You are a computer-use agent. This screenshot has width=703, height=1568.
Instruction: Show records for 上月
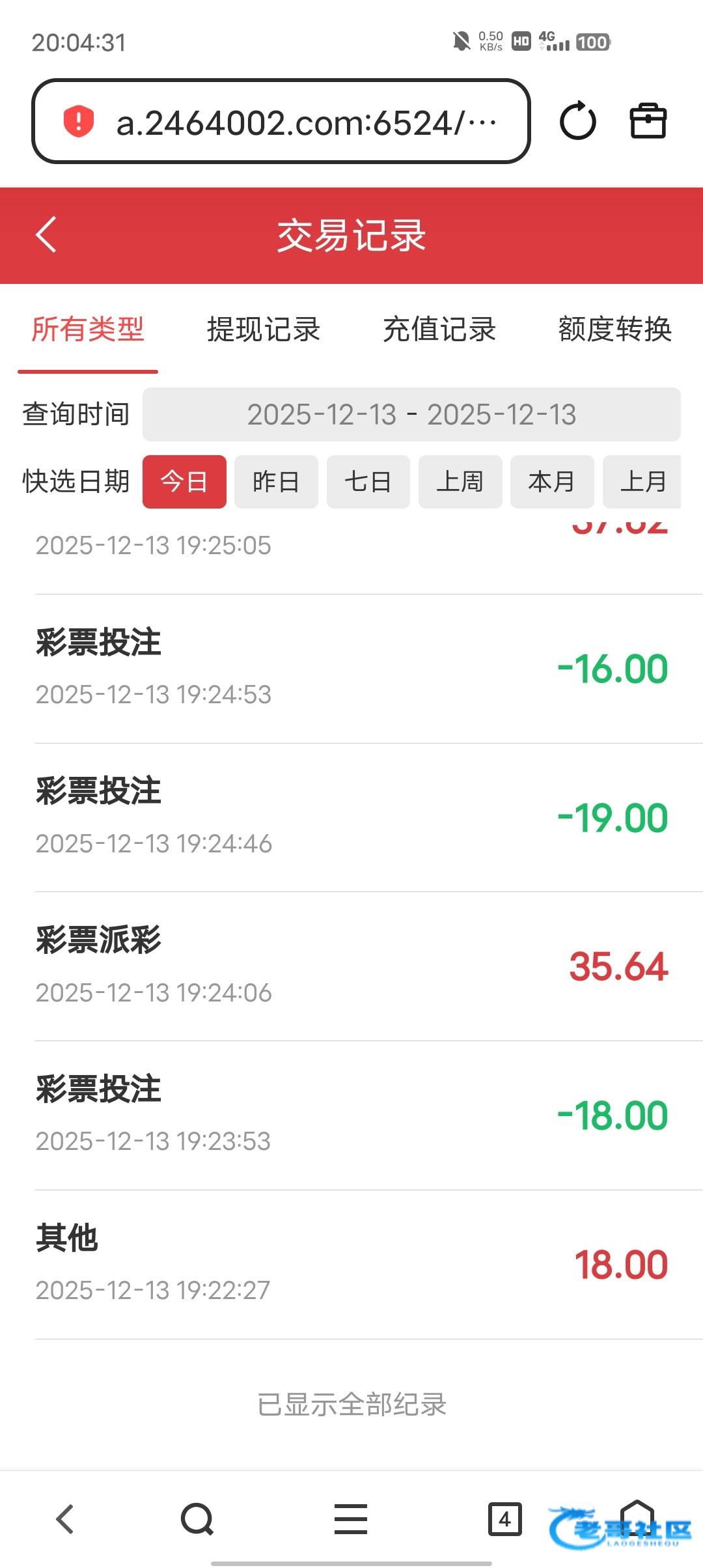pos(642,482)
